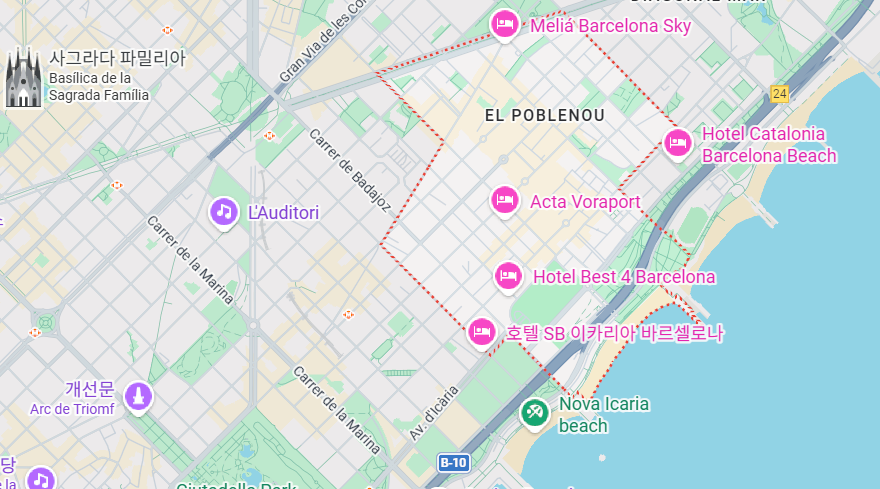Open the Sagrada Família landmark icon
This screenshot has height=489, width=880.
[x=22, y=78]
